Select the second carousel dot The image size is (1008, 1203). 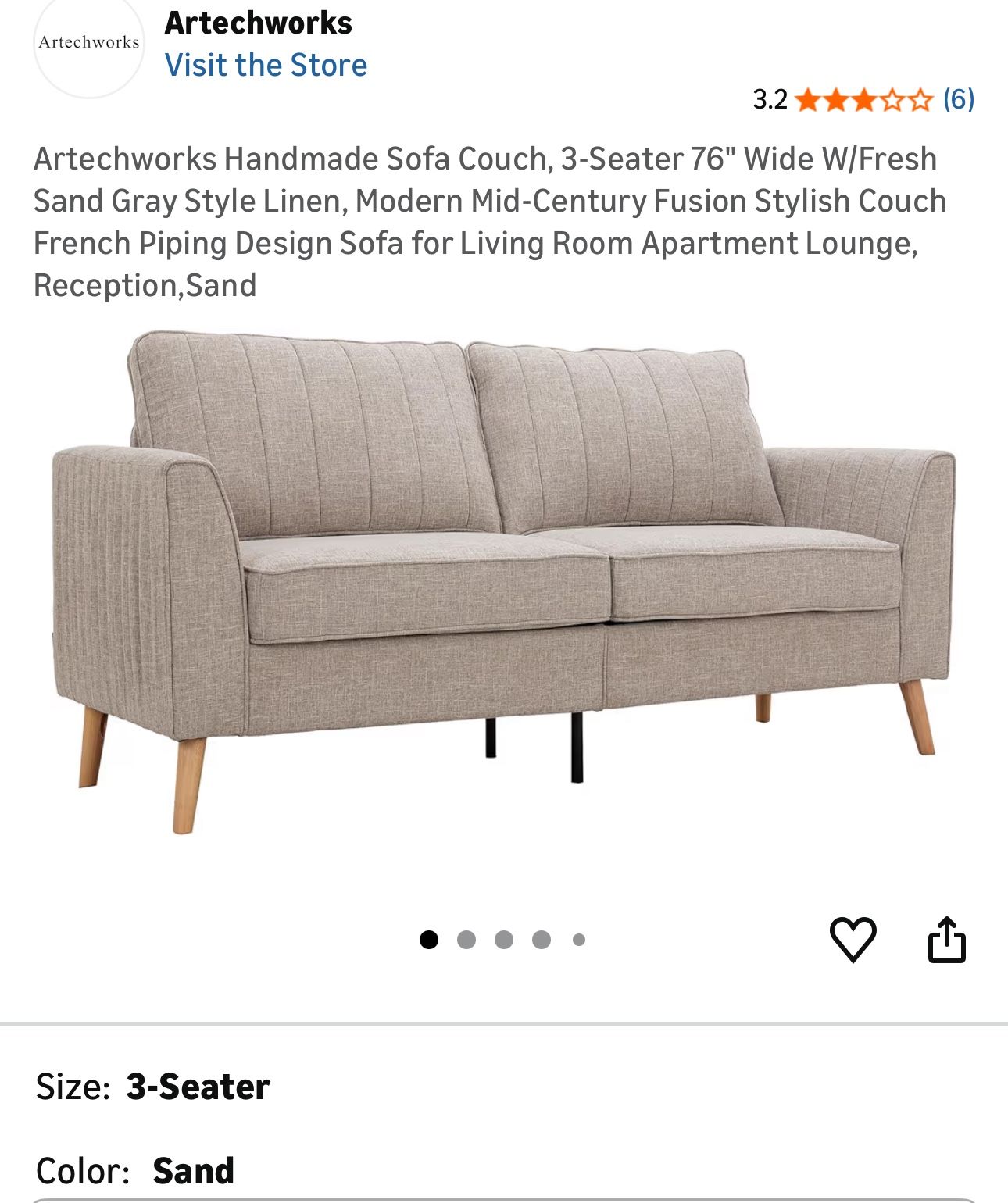click(467, 938)
